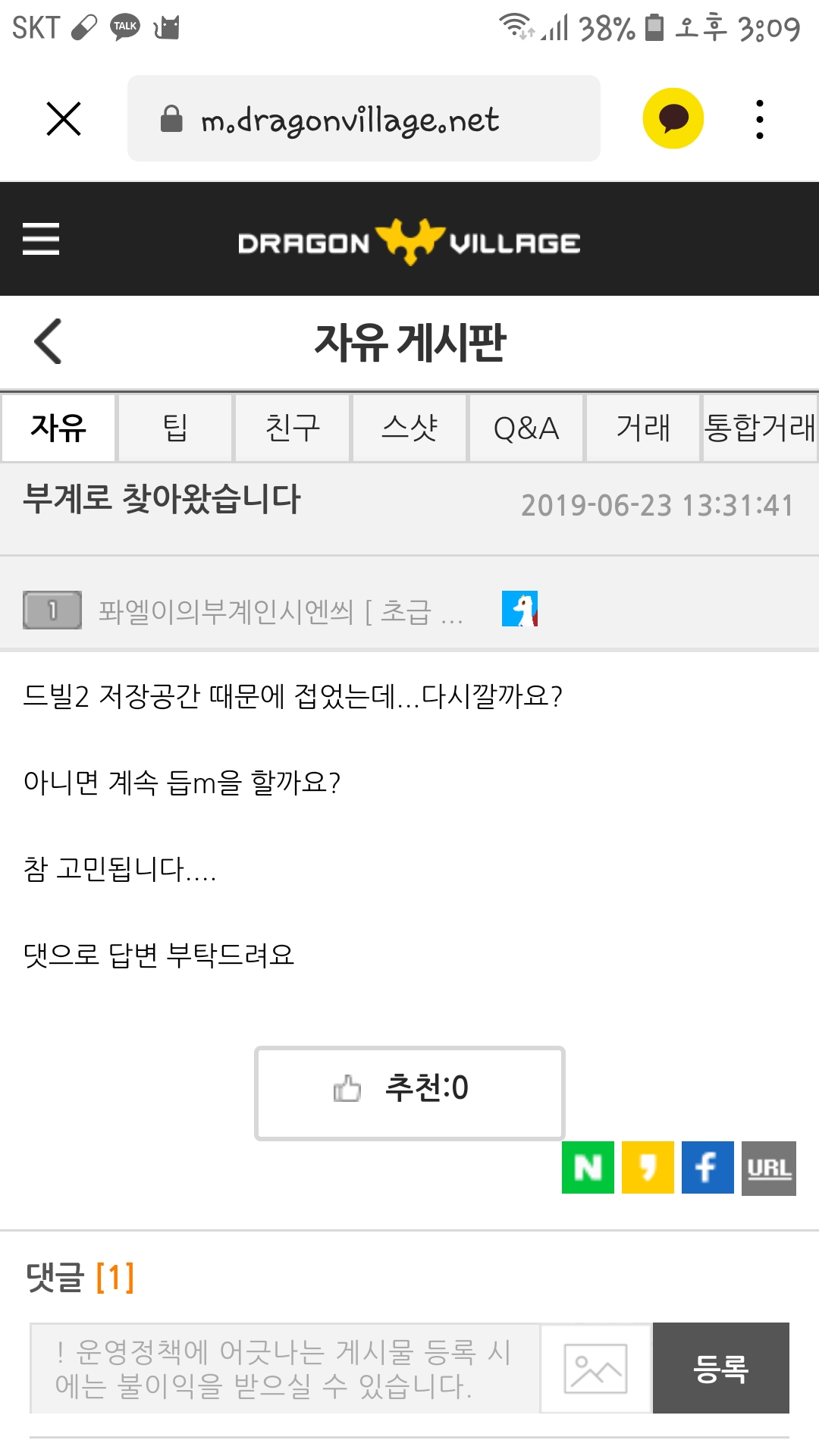This screenshot has height=1456, width=819.
Task: Share post to KakaoStory
Action: click(648, 1168)
